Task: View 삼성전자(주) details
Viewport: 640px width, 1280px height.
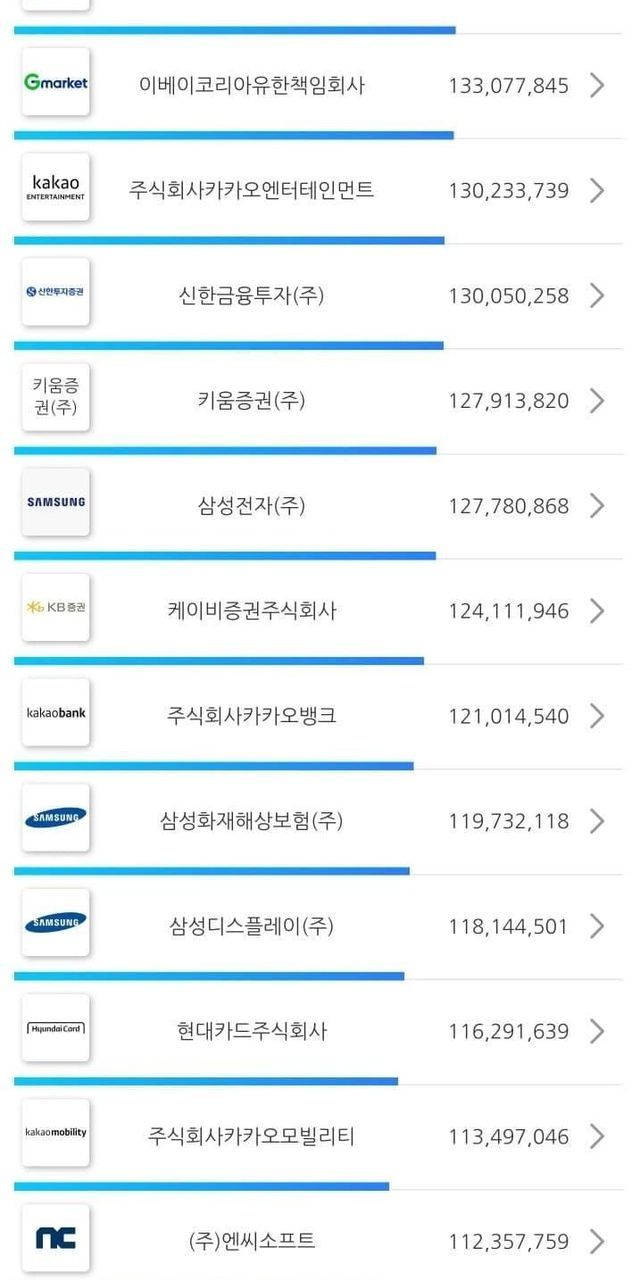Action: point(318,505)
